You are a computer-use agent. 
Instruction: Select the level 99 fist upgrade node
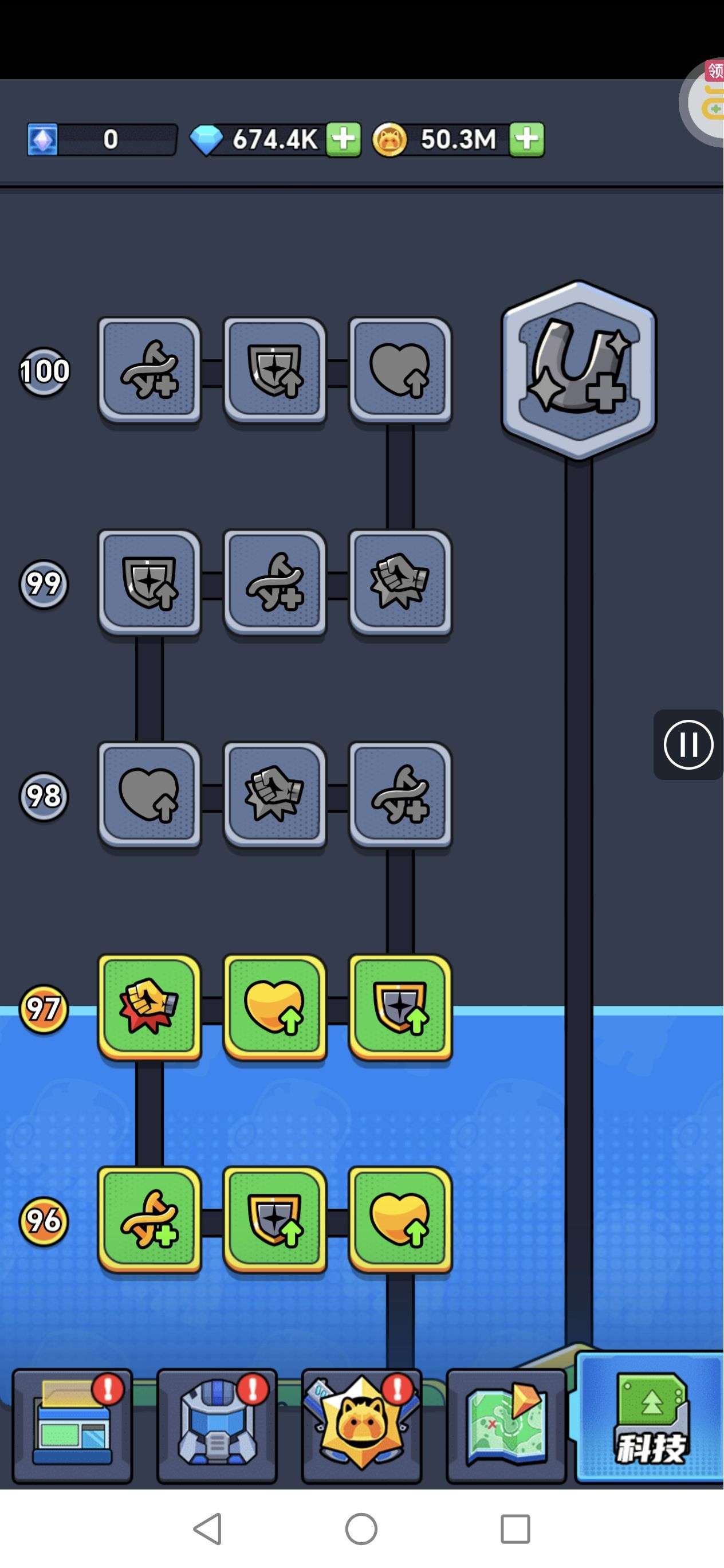(400, 582)
